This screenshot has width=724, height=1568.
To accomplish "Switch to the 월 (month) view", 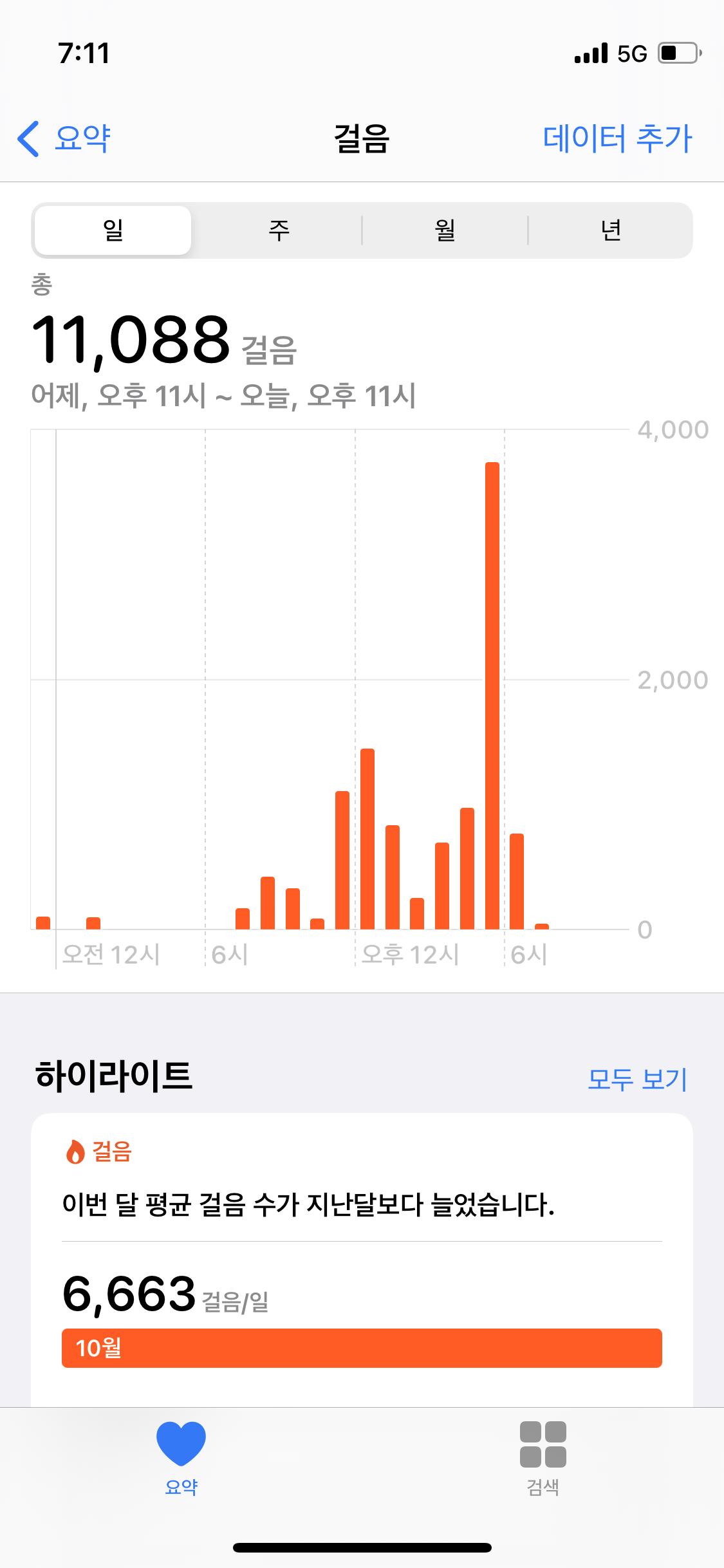I will pos(445,230).
